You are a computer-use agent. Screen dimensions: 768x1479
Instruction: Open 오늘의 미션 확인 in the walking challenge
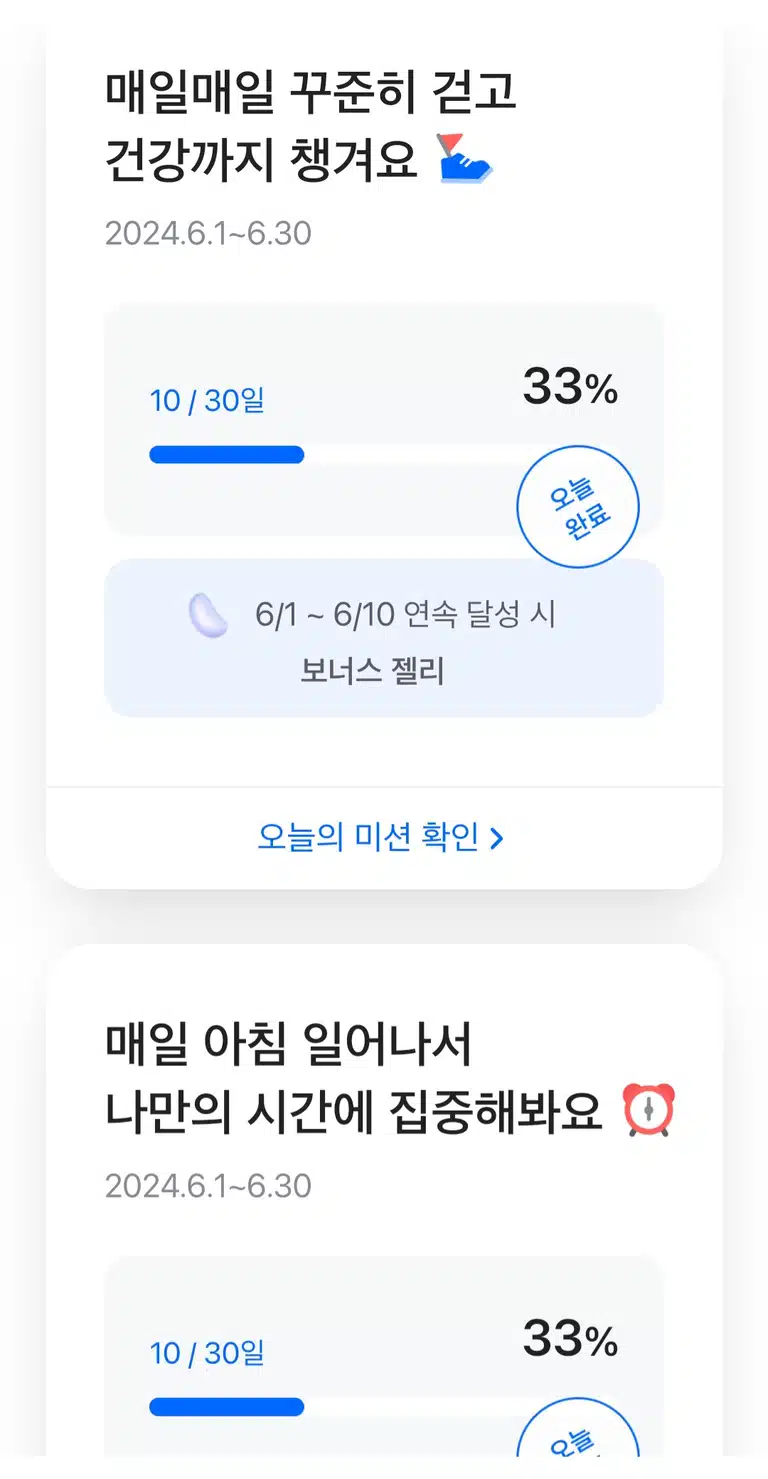coord(381,837)
